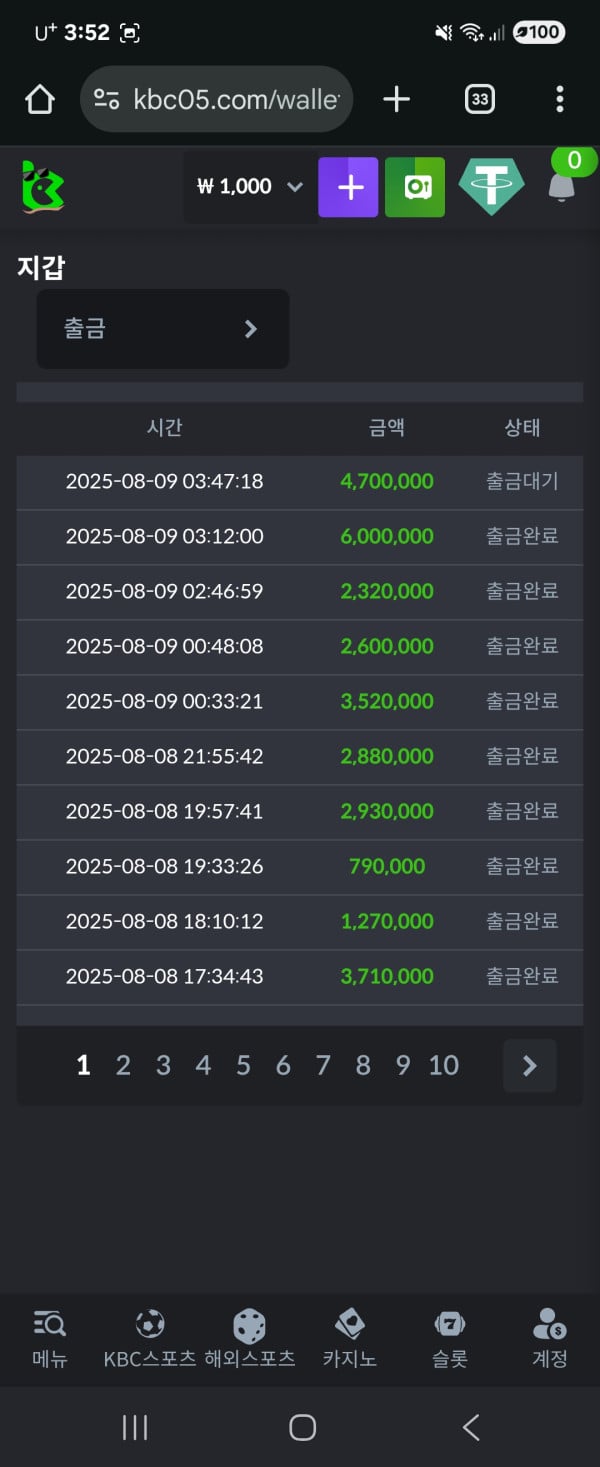Expand the 출금 selector

[163, 329]
